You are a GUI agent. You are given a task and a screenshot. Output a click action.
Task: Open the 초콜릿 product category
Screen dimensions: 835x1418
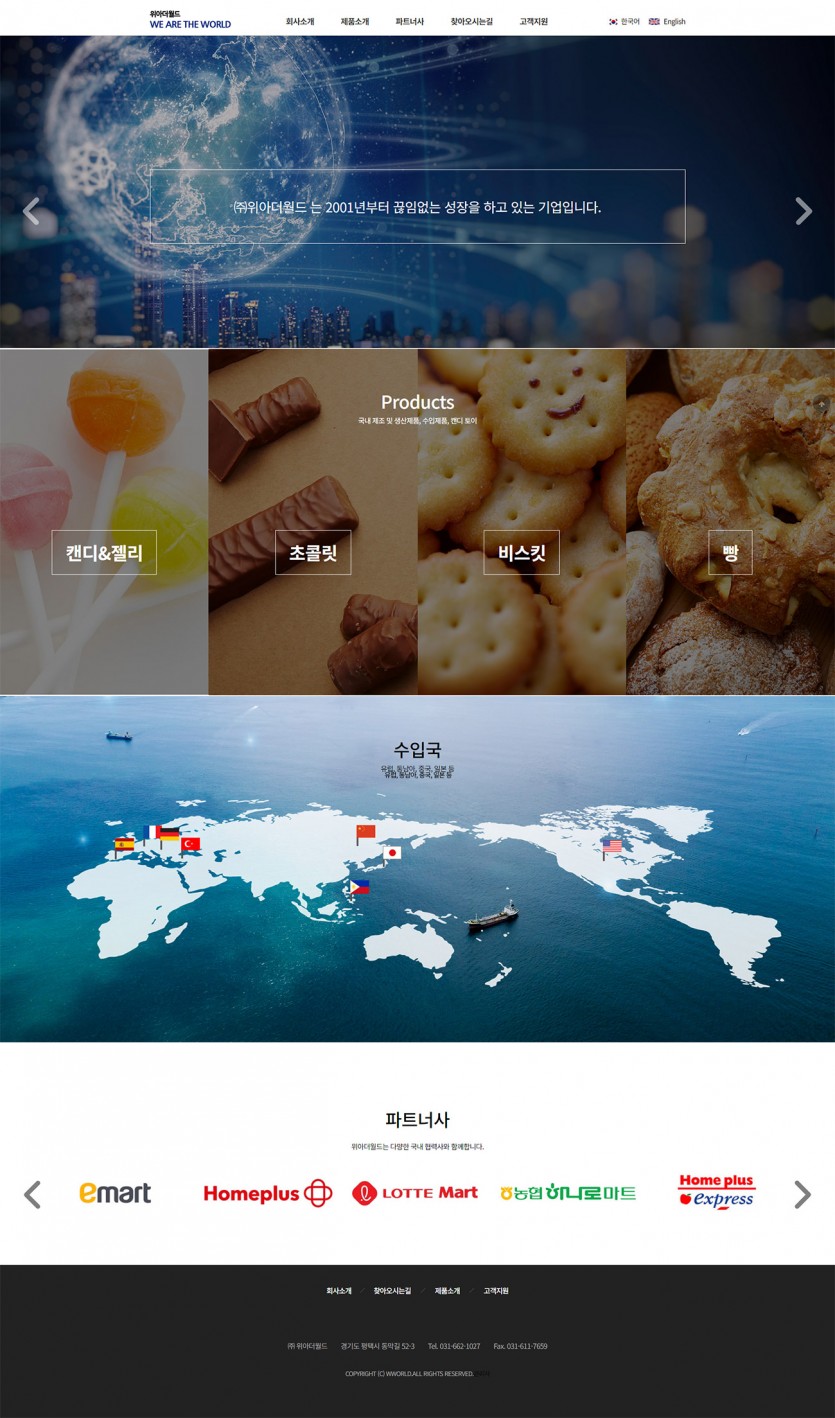point(313,552)
